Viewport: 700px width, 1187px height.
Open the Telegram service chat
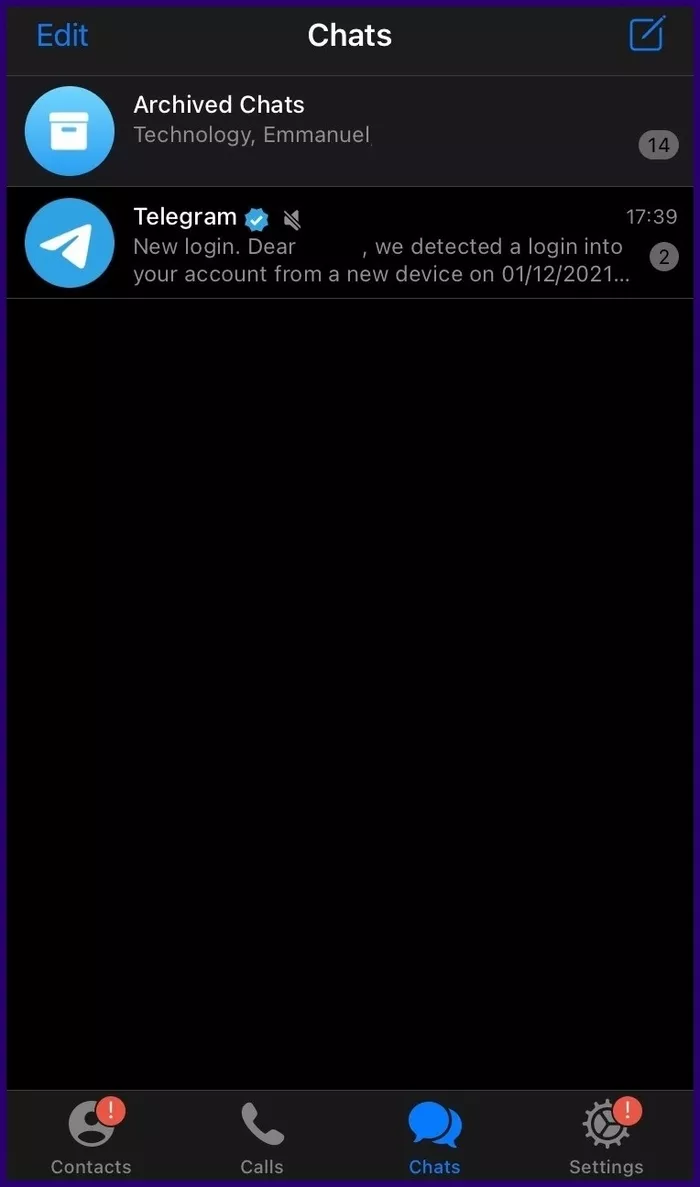point(350,243)
